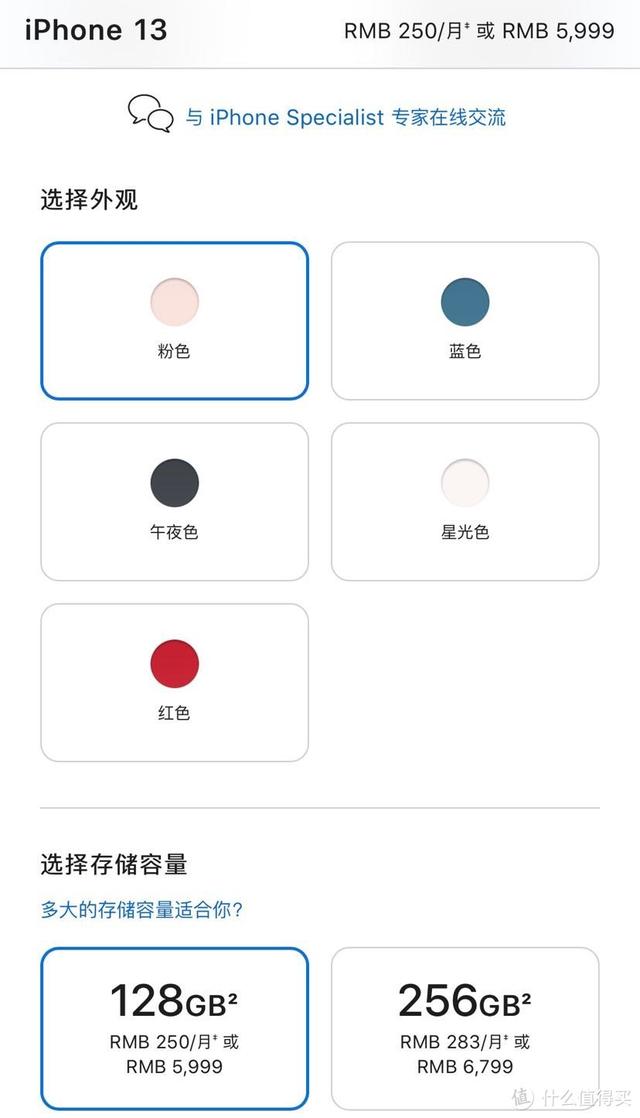640x1118 pixels.
Task: Choose the 256GB storage option
Action: (465, 1027)
